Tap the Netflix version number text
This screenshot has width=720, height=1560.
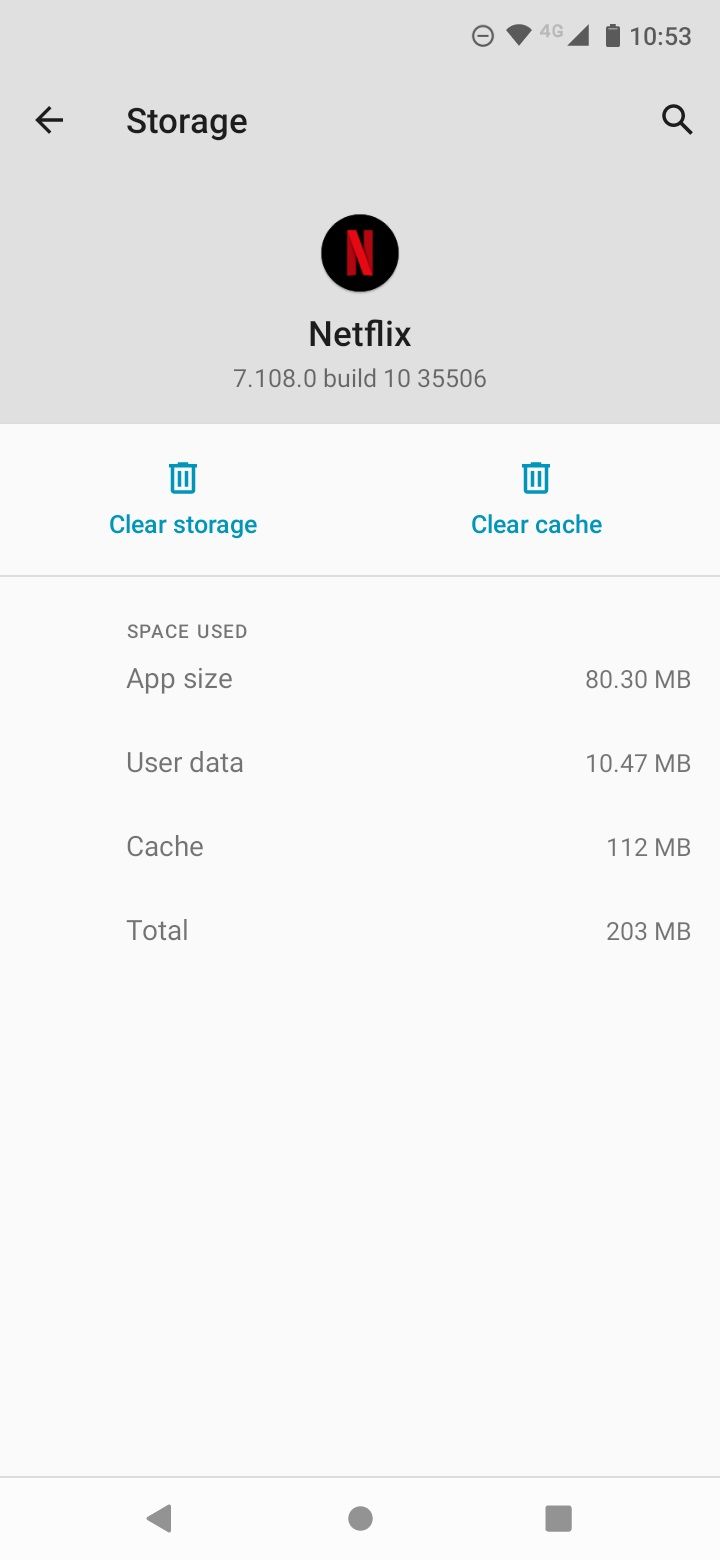point(359,378)
